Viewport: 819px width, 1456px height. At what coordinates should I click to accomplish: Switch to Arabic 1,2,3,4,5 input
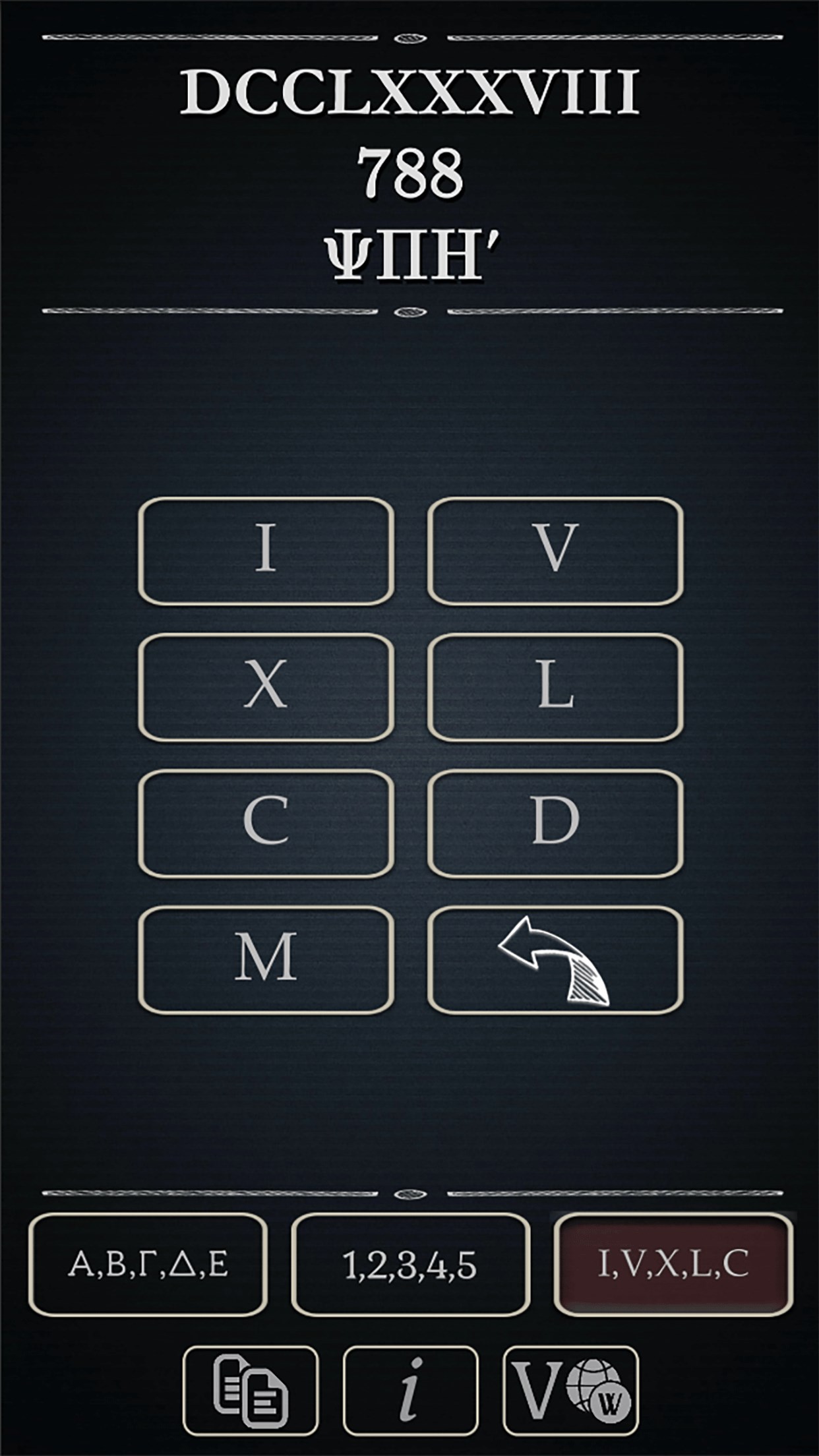click(410, 1265)
